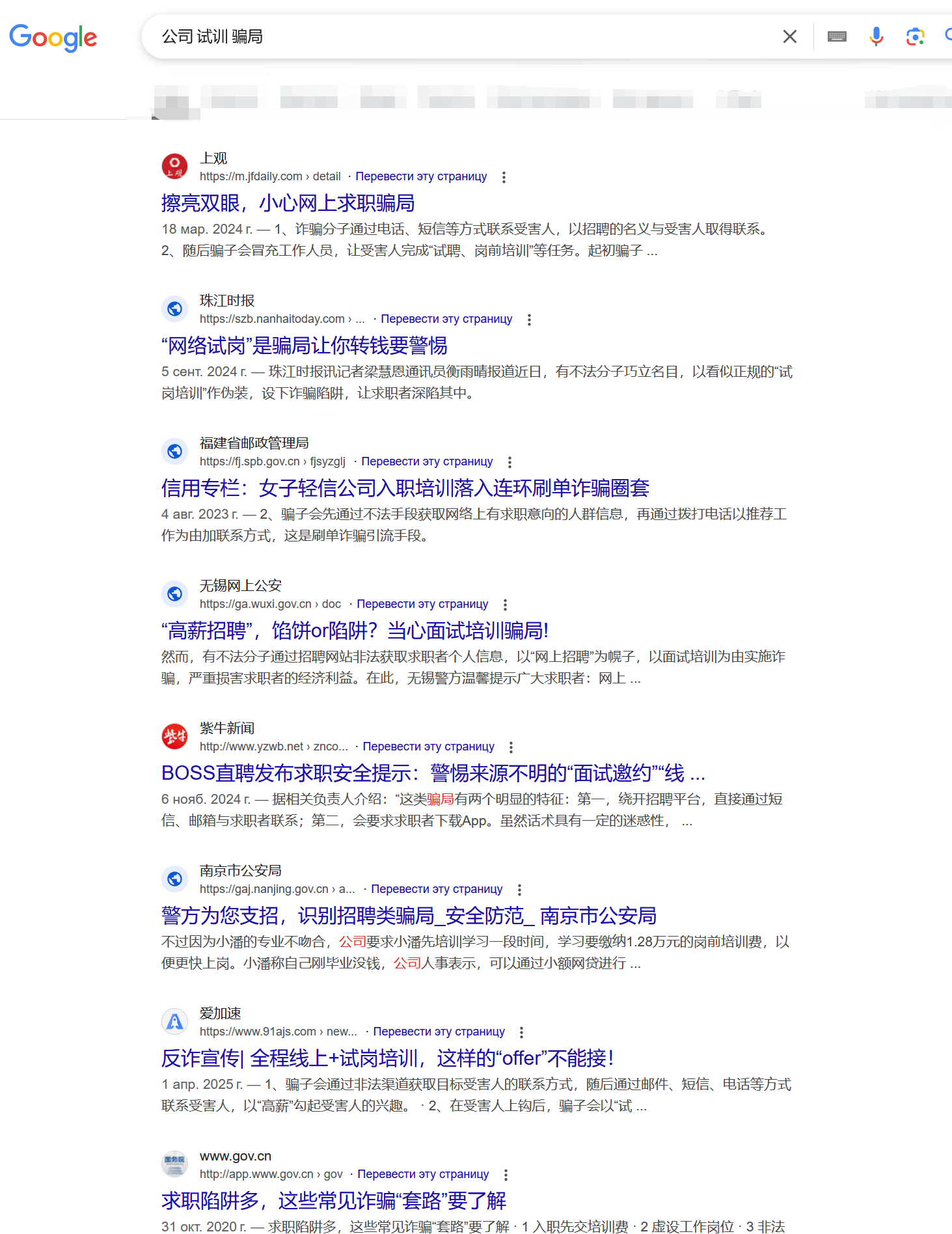Open the 无锡网上公安 高薪招聘 result
952x1234 pixels.
pos(355,631)
